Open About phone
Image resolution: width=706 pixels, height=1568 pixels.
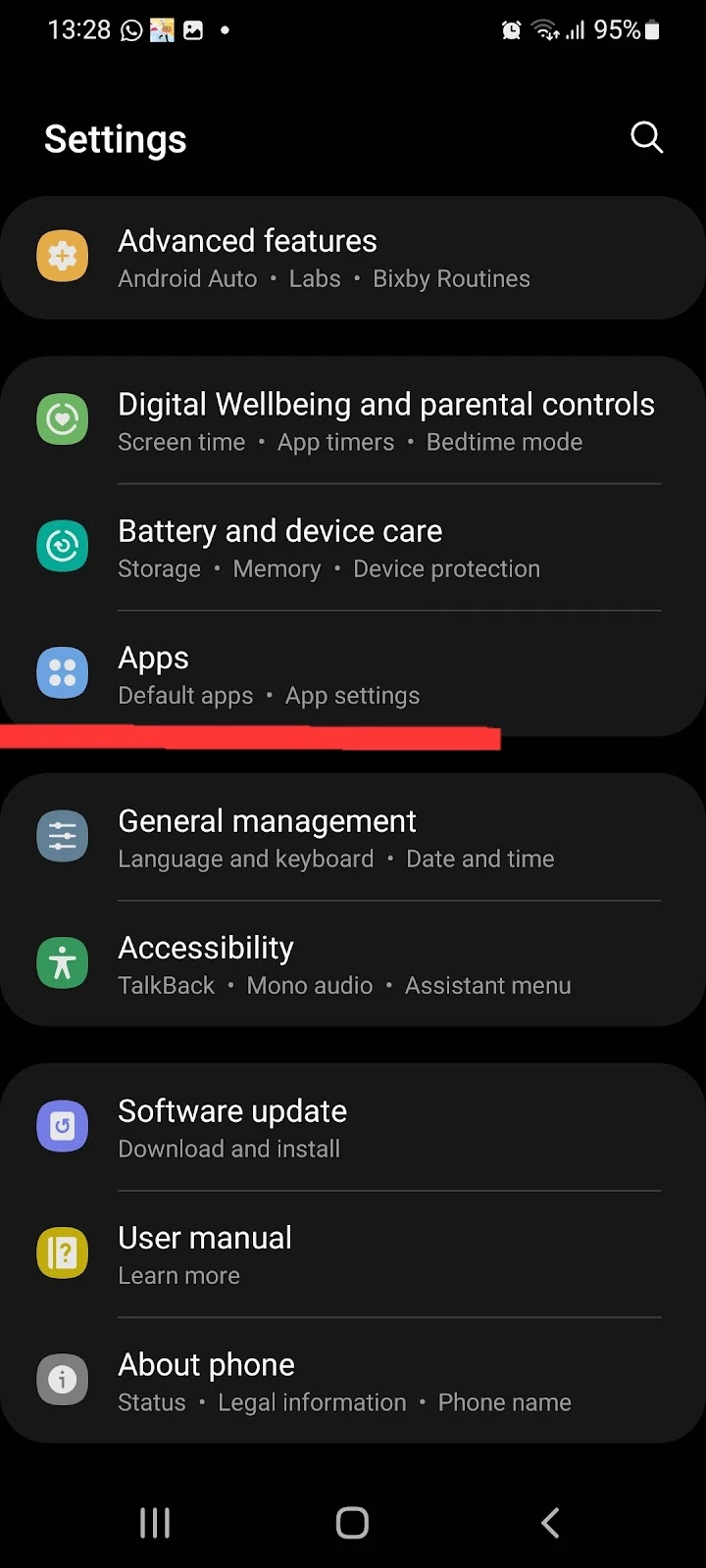[x=353, y=1380]
